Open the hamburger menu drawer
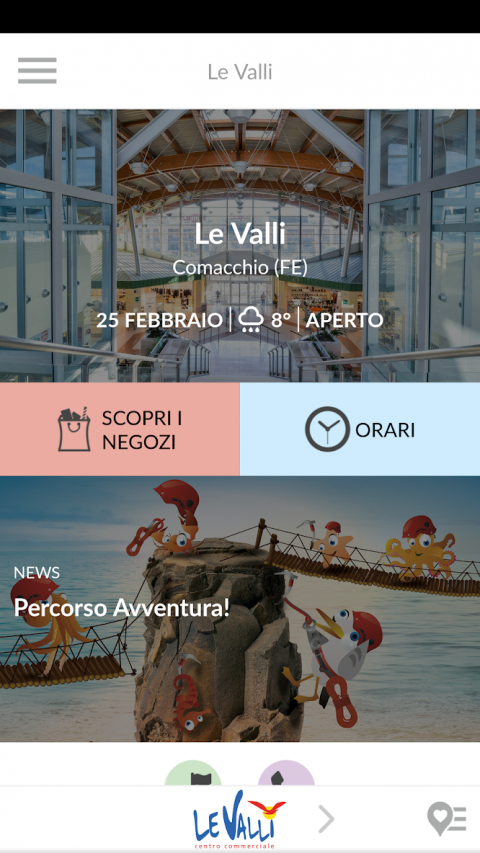Screen dimensions: 480x853 point(37,71)
